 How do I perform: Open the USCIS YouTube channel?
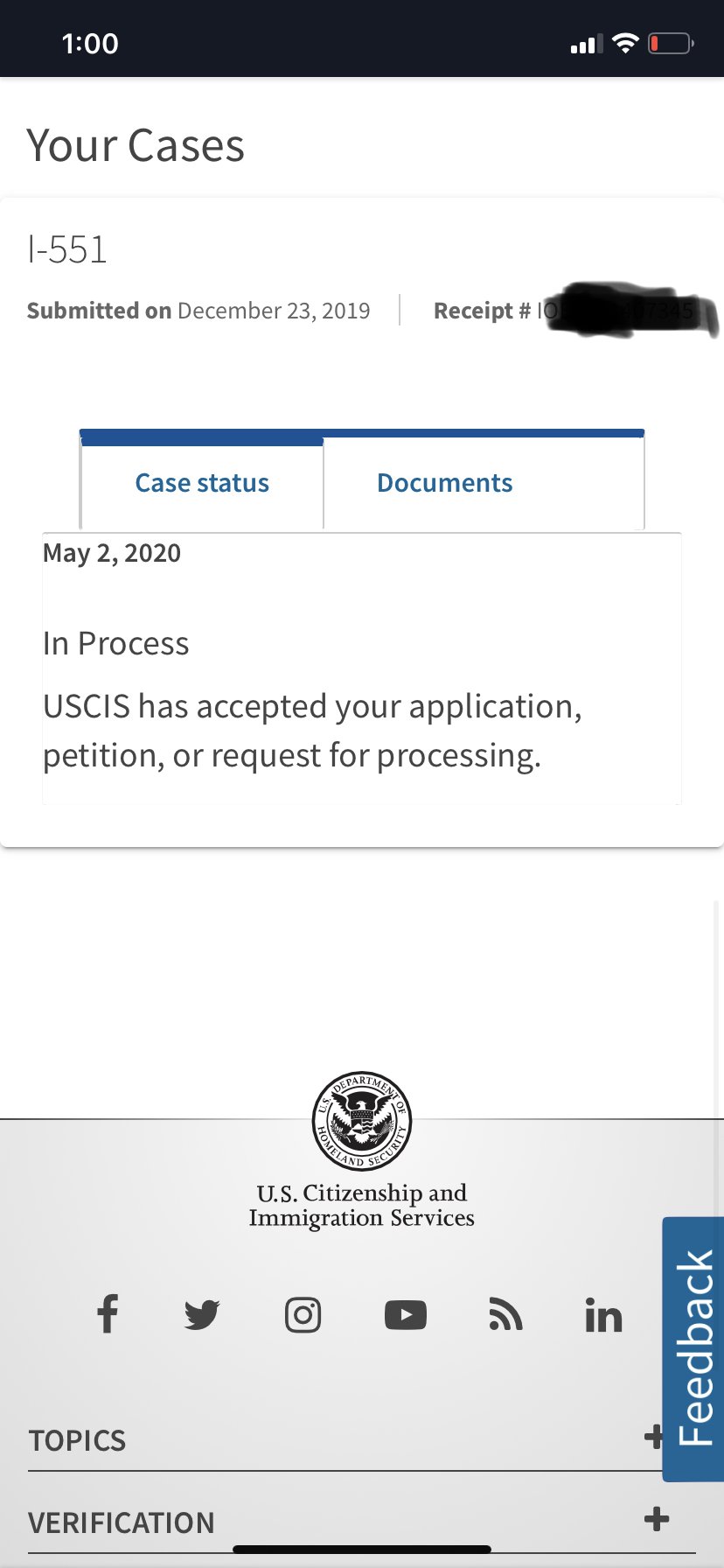405,1314
